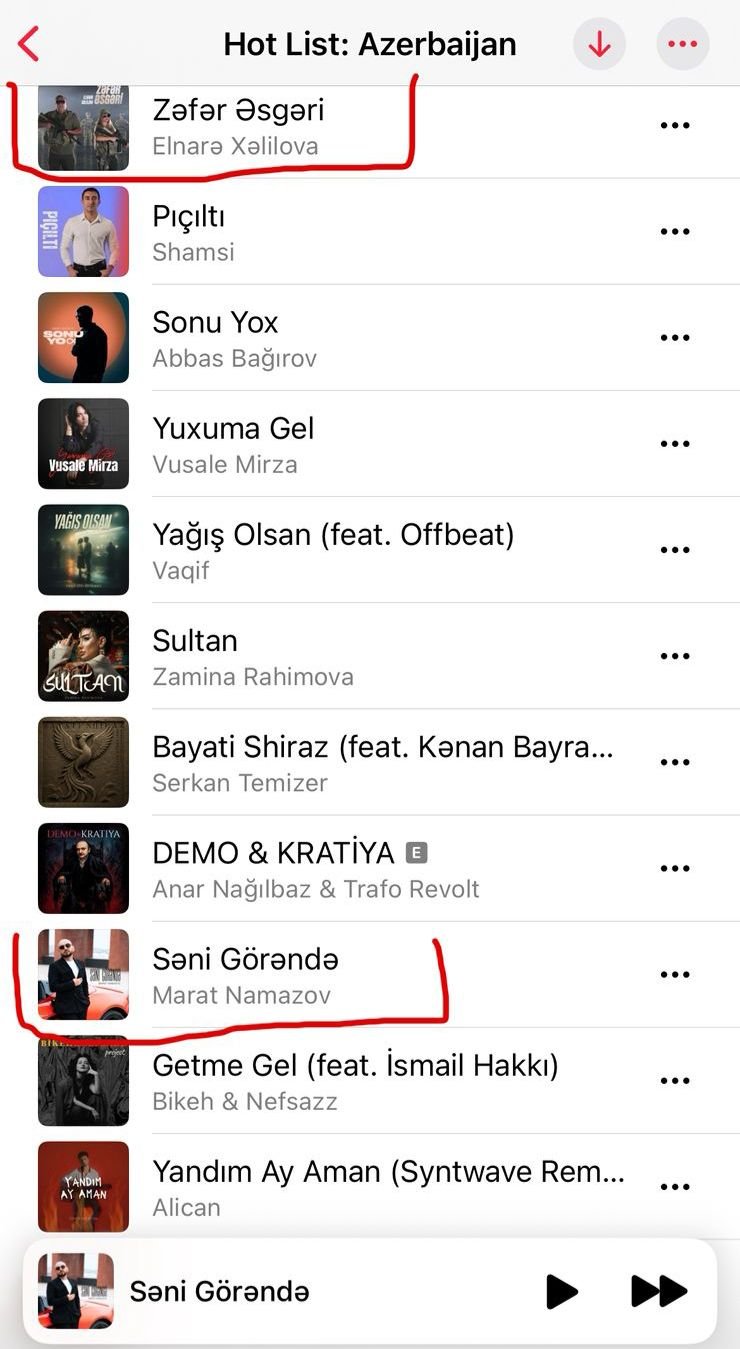Open more options for Pıçıltı
This screenshot has height=1349, width=740.
pyautogui.click(x=675, y=232)
